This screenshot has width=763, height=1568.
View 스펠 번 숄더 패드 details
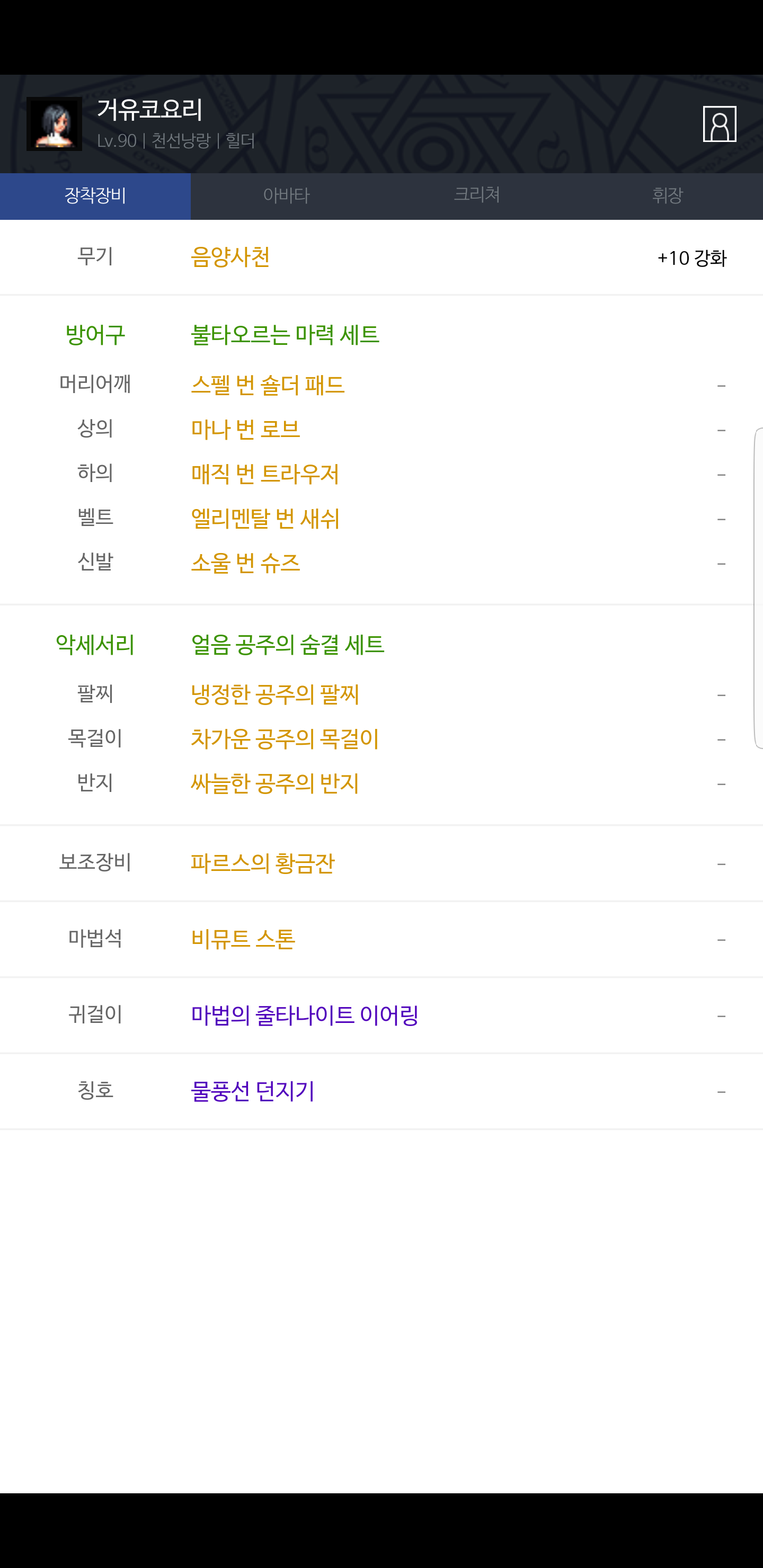(x=268, y=385)
